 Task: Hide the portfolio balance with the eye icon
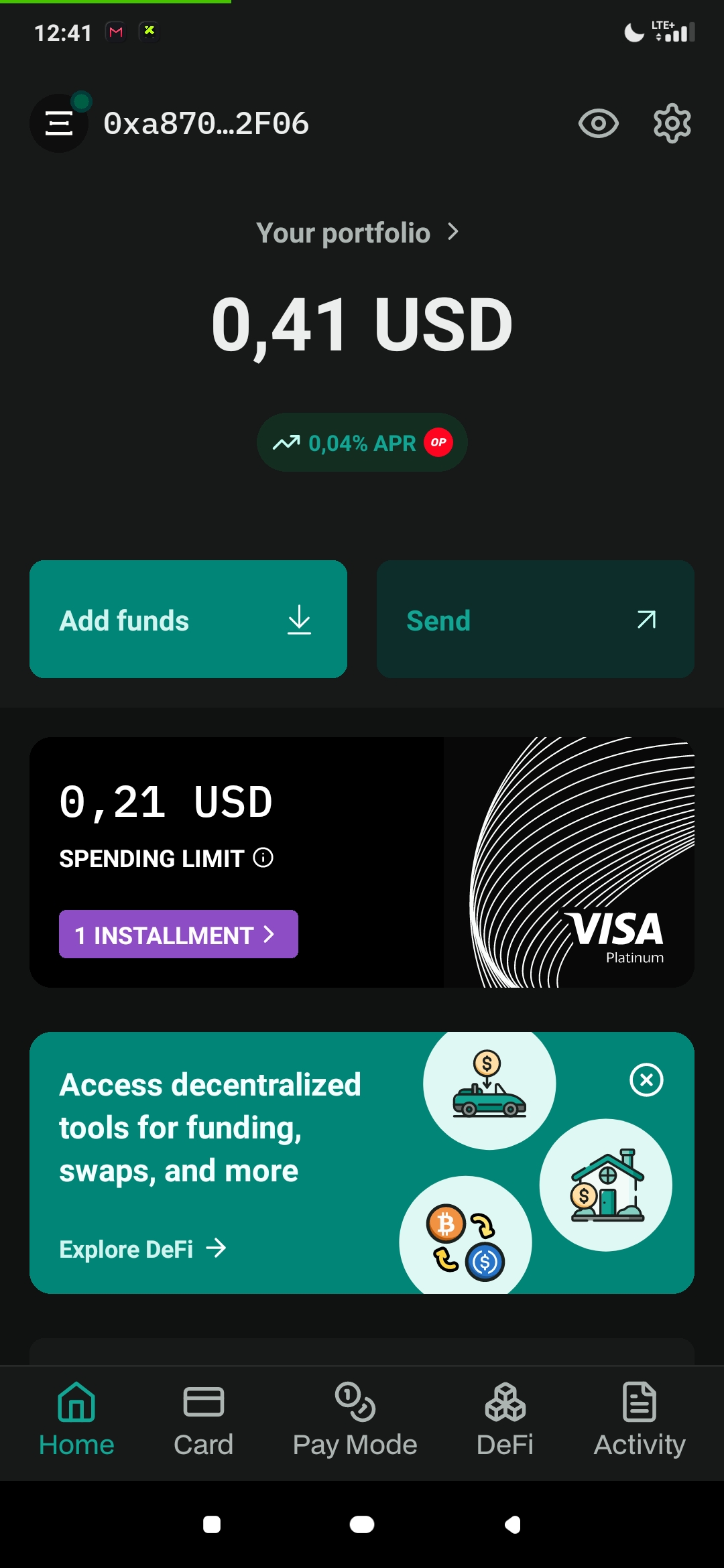tap(598, 123)
